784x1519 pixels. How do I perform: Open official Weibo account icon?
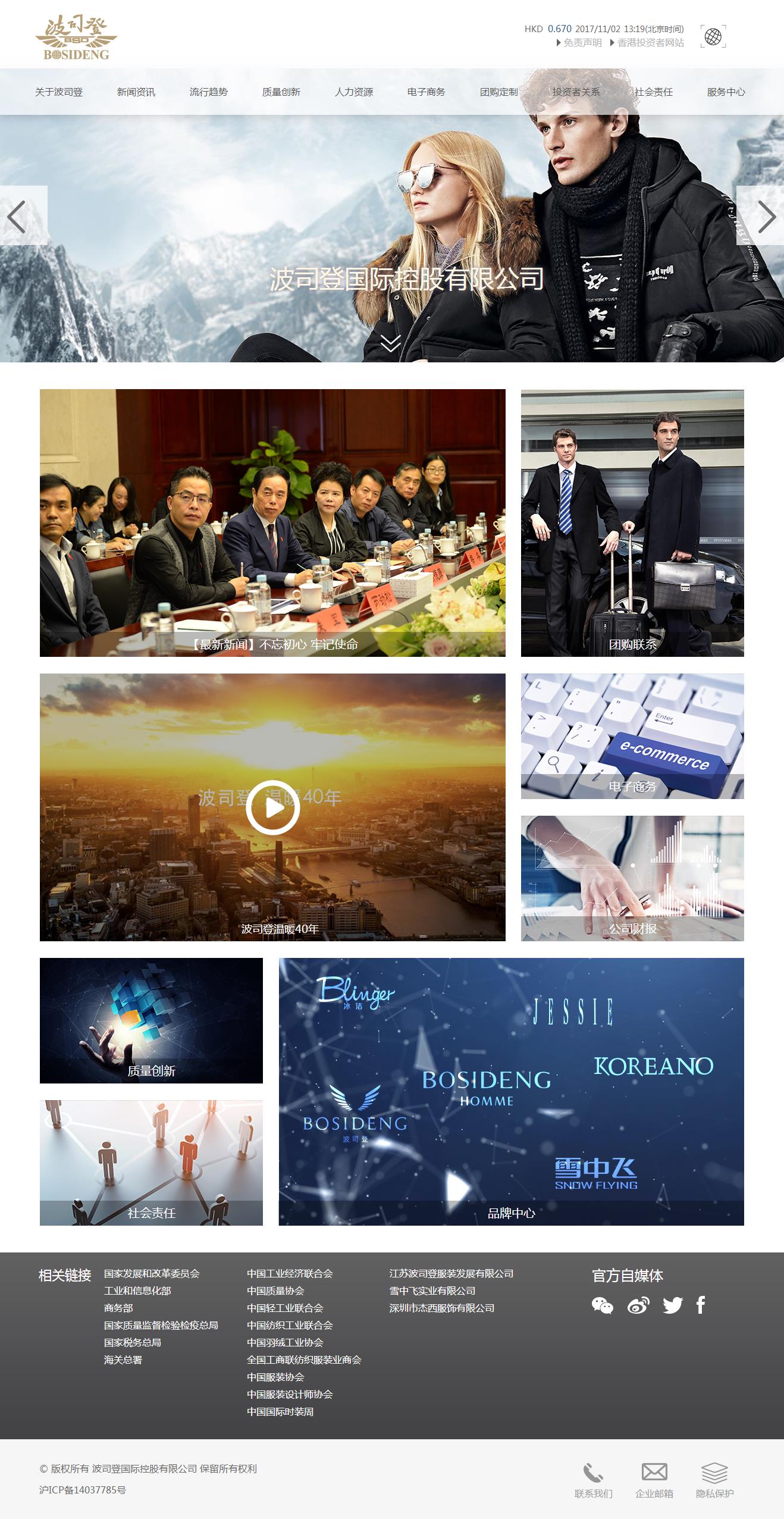click(x=638, y=1306)
